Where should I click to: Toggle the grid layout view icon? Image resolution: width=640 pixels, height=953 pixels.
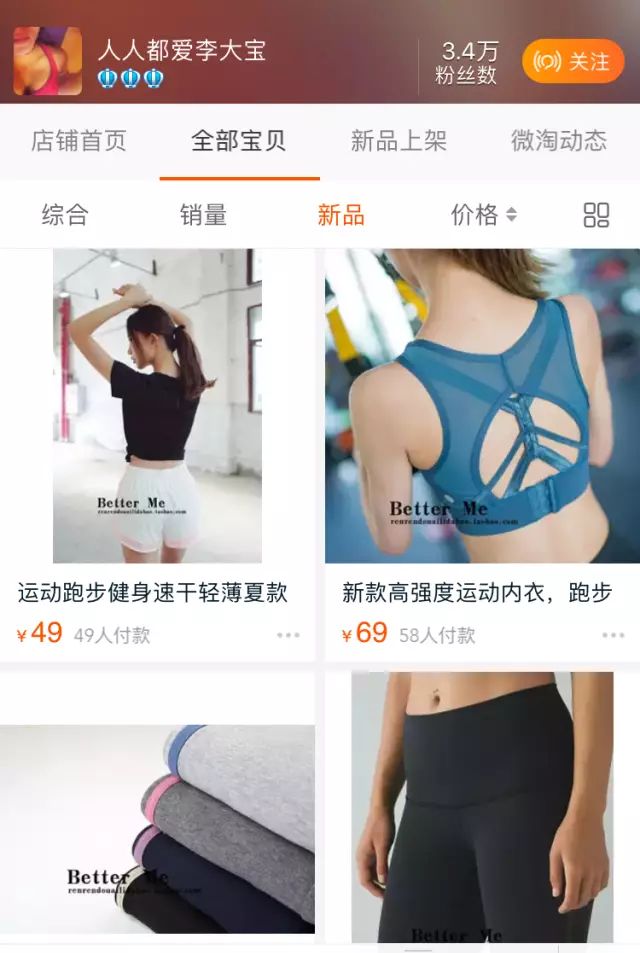click(596, 215)
